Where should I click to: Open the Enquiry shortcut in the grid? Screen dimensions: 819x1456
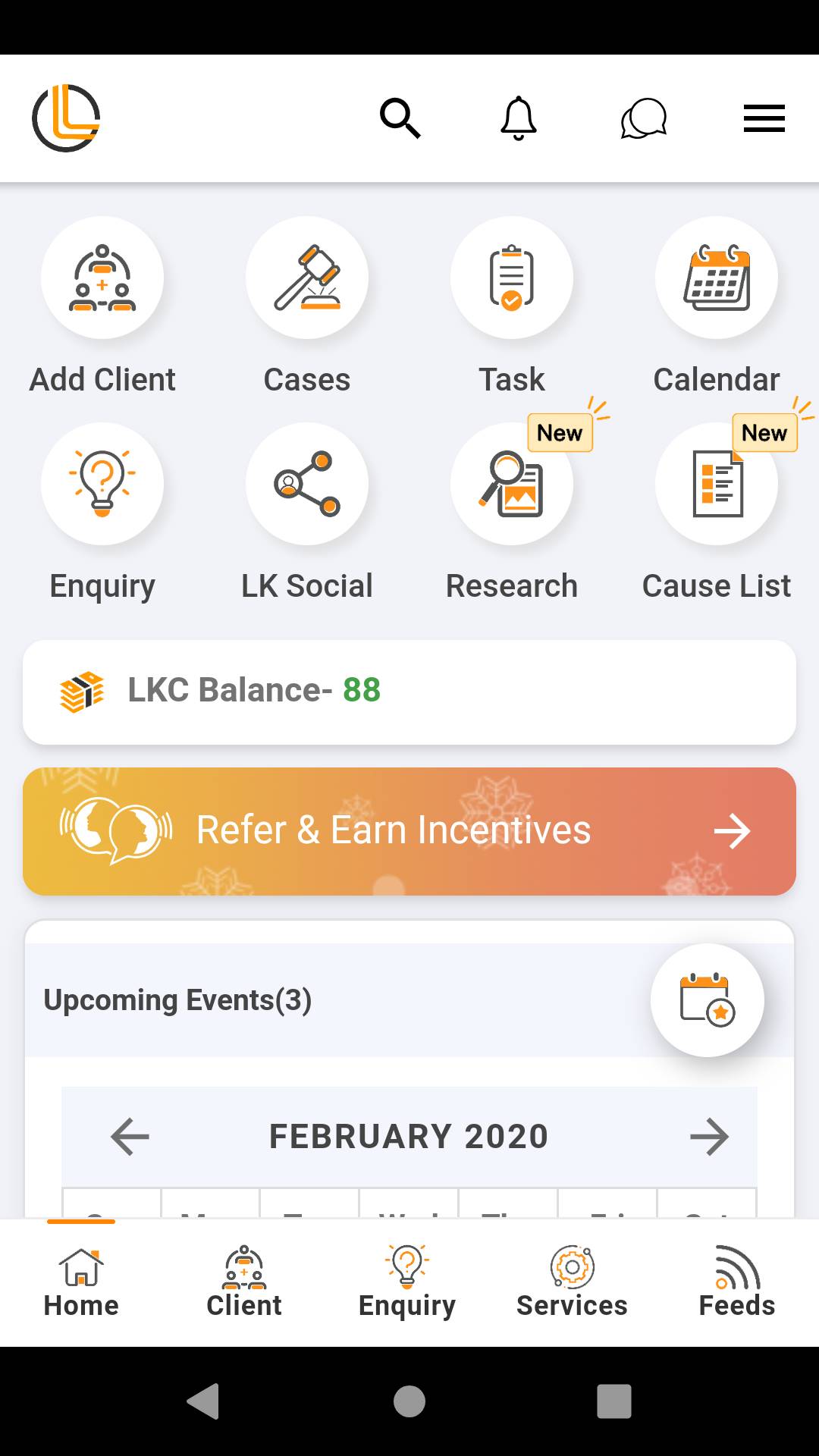click(102, 484)
